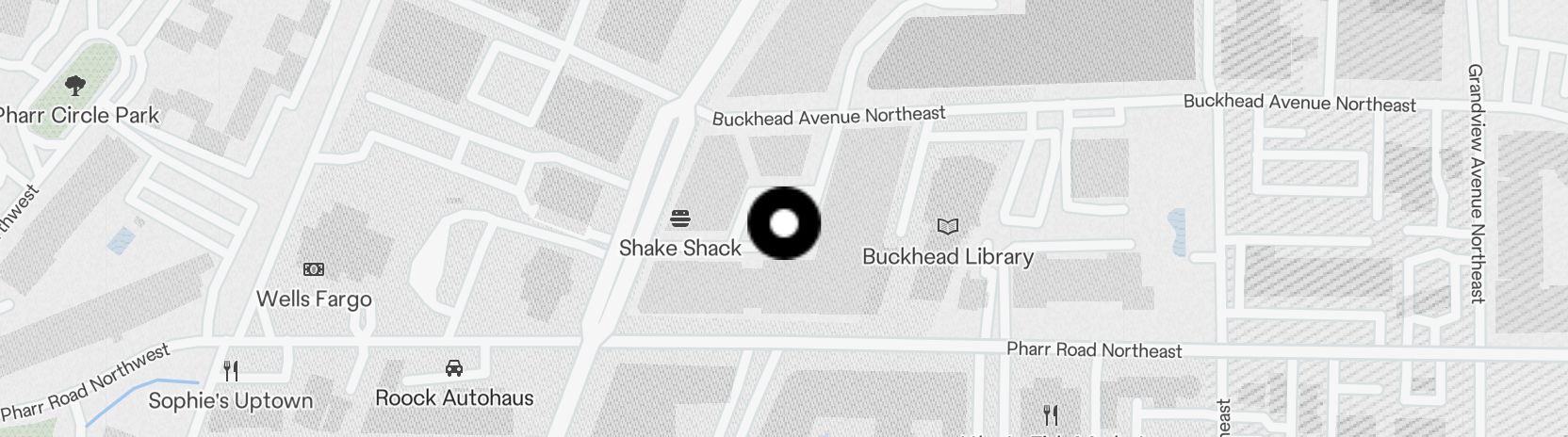Tap the black location pin marker
The width and height of the screenshot is (1568, 437).
tap(784, 223)
